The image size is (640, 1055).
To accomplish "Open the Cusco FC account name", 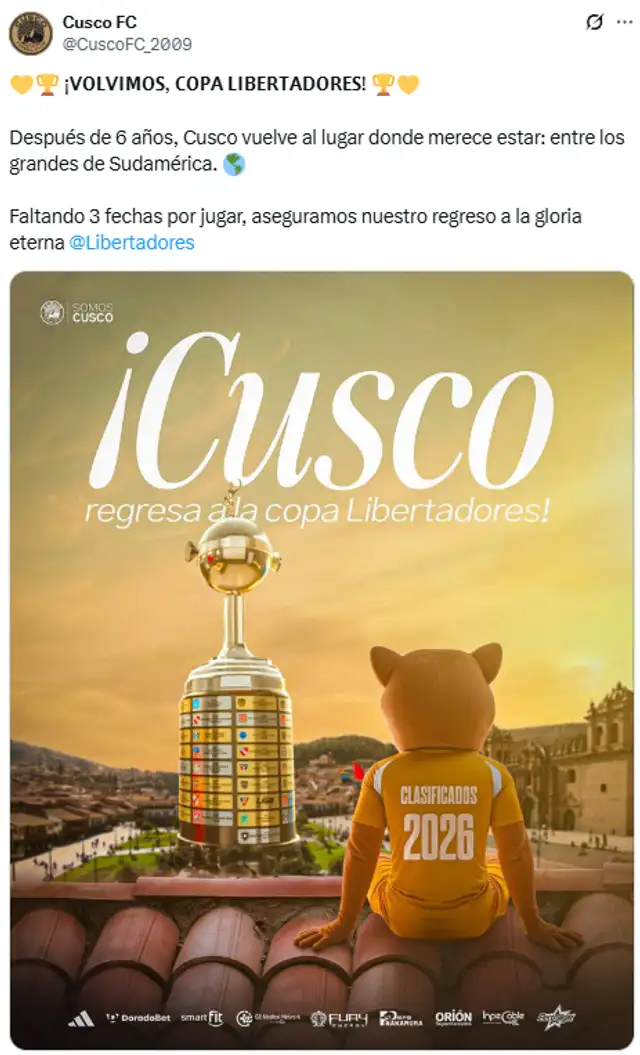I will point(99,22).
